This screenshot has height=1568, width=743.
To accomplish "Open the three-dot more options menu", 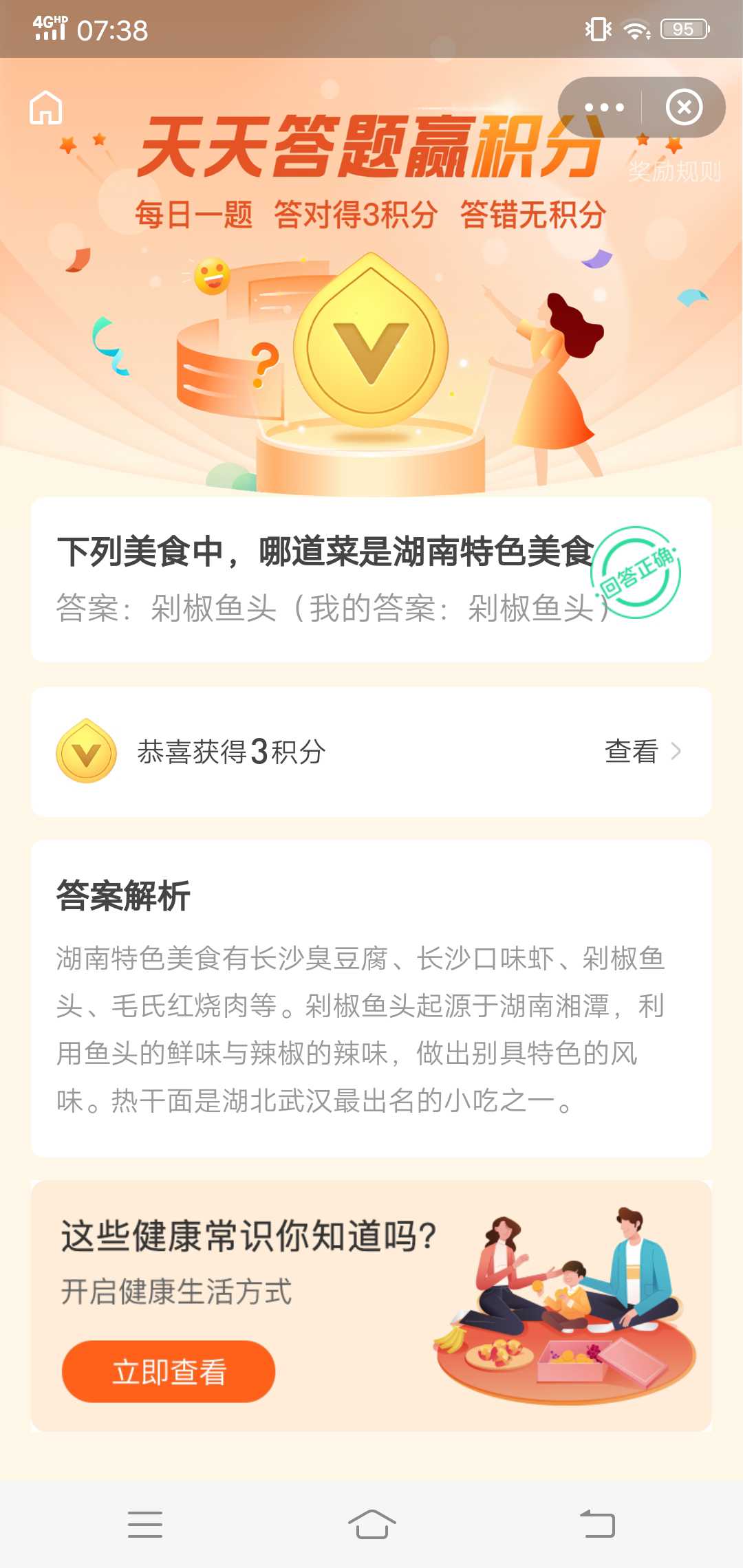I will click(603, 107).
